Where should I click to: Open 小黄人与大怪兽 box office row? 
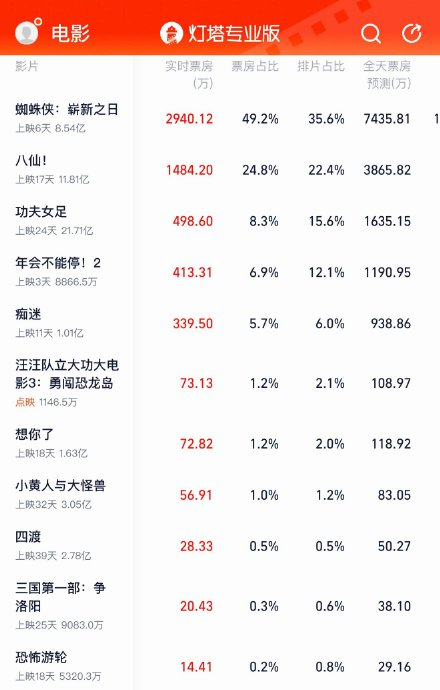[x=220, y=495]
